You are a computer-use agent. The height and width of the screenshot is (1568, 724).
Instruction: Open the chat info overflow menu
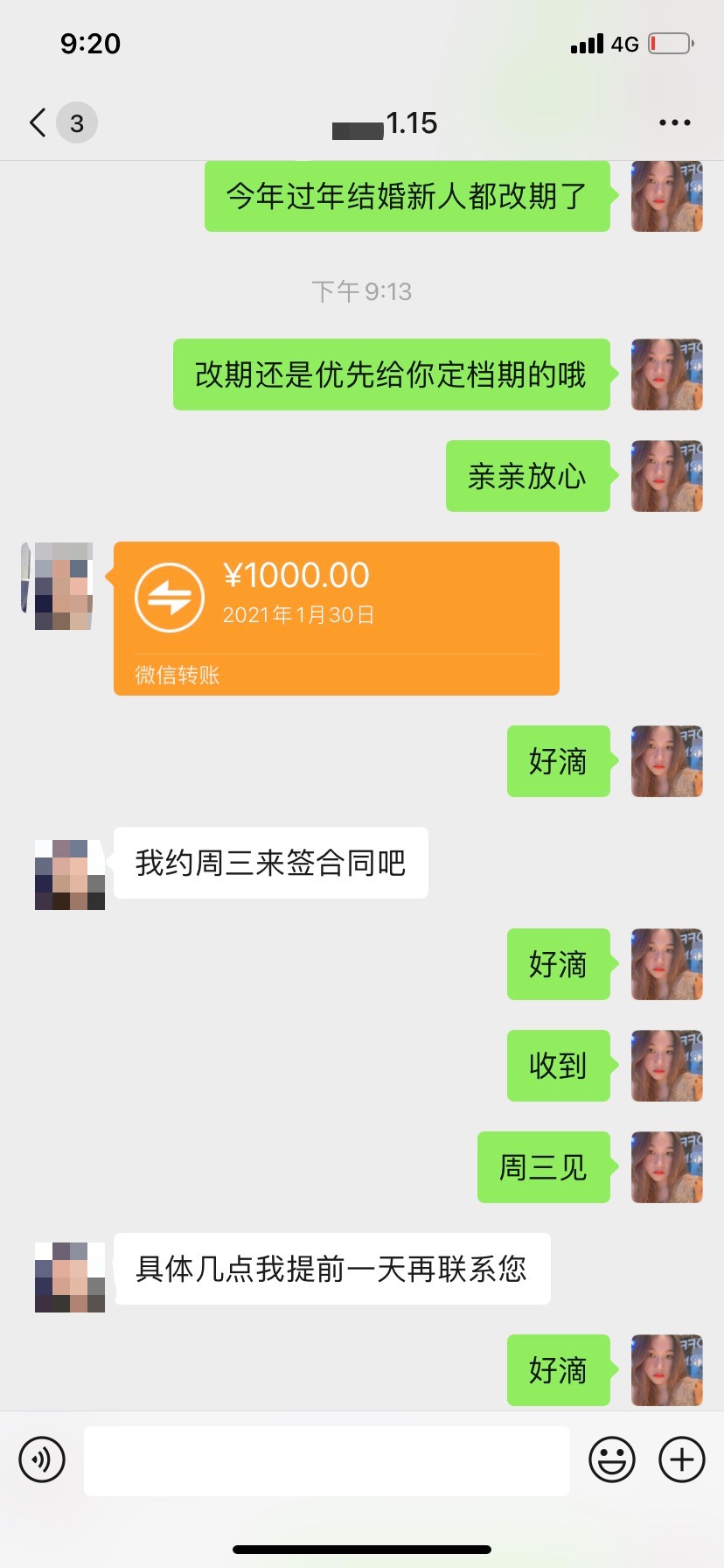[674, 123]
